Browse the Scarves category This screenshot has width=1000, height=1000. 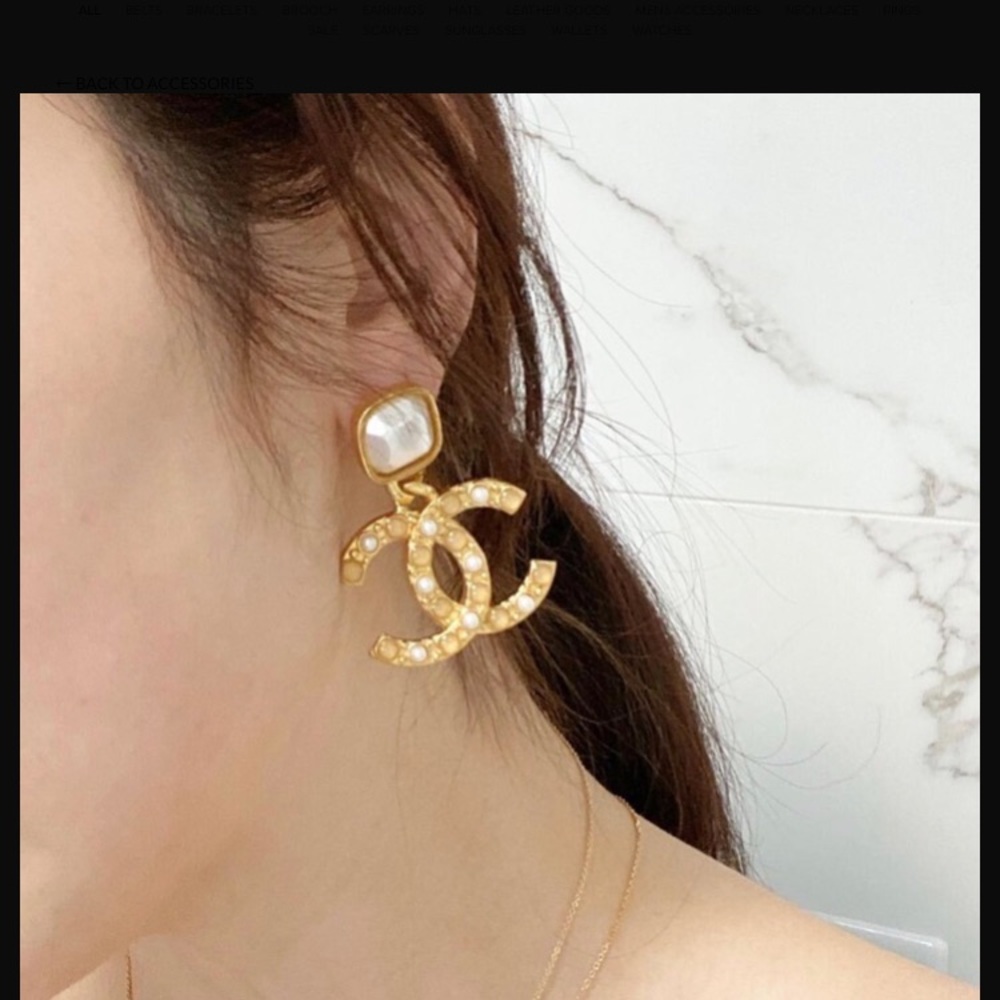tap(391, 30)
